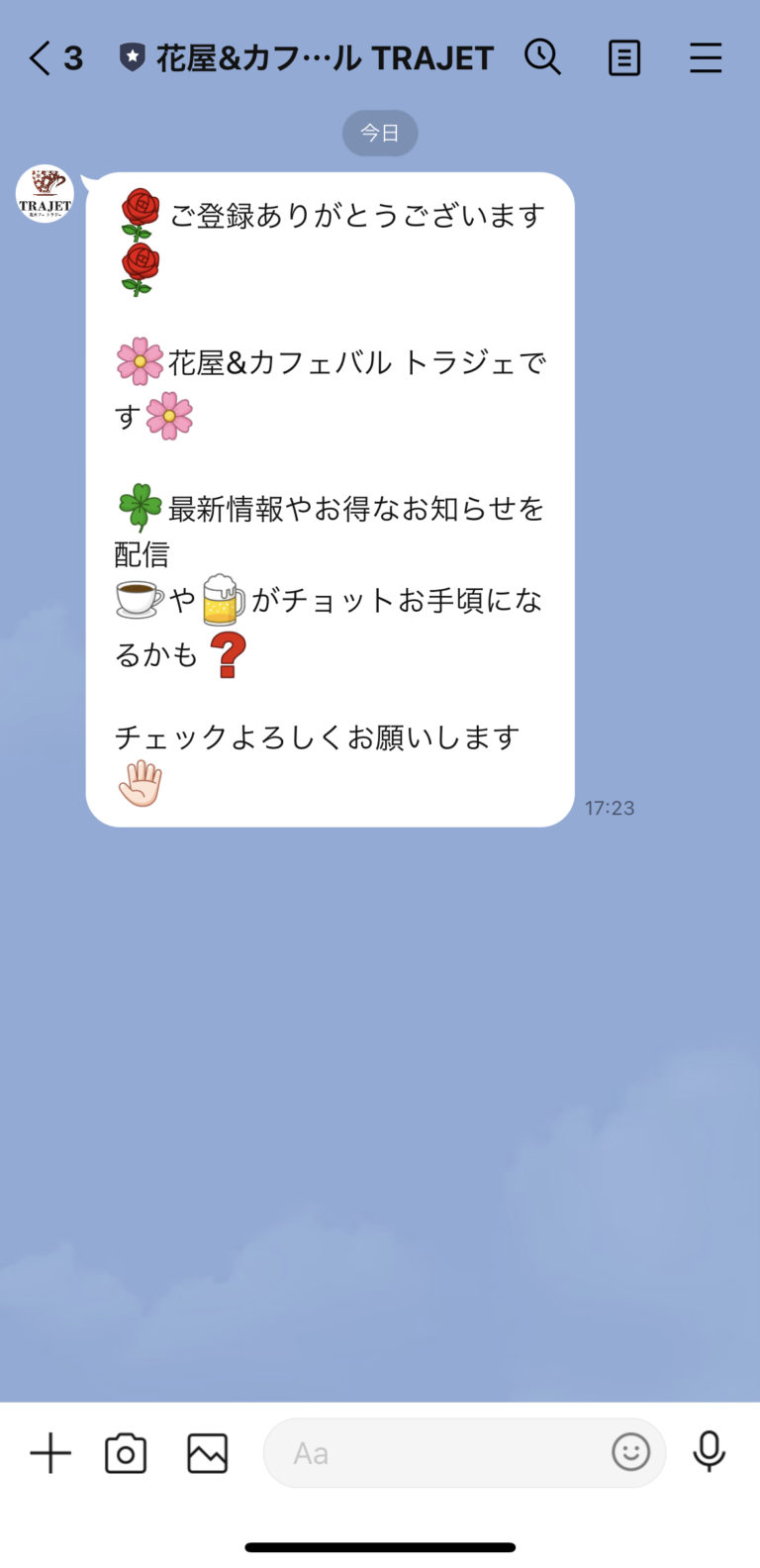Open the emoji and sticker picker
The image size is (760, 1568).
coord(630,1452)
